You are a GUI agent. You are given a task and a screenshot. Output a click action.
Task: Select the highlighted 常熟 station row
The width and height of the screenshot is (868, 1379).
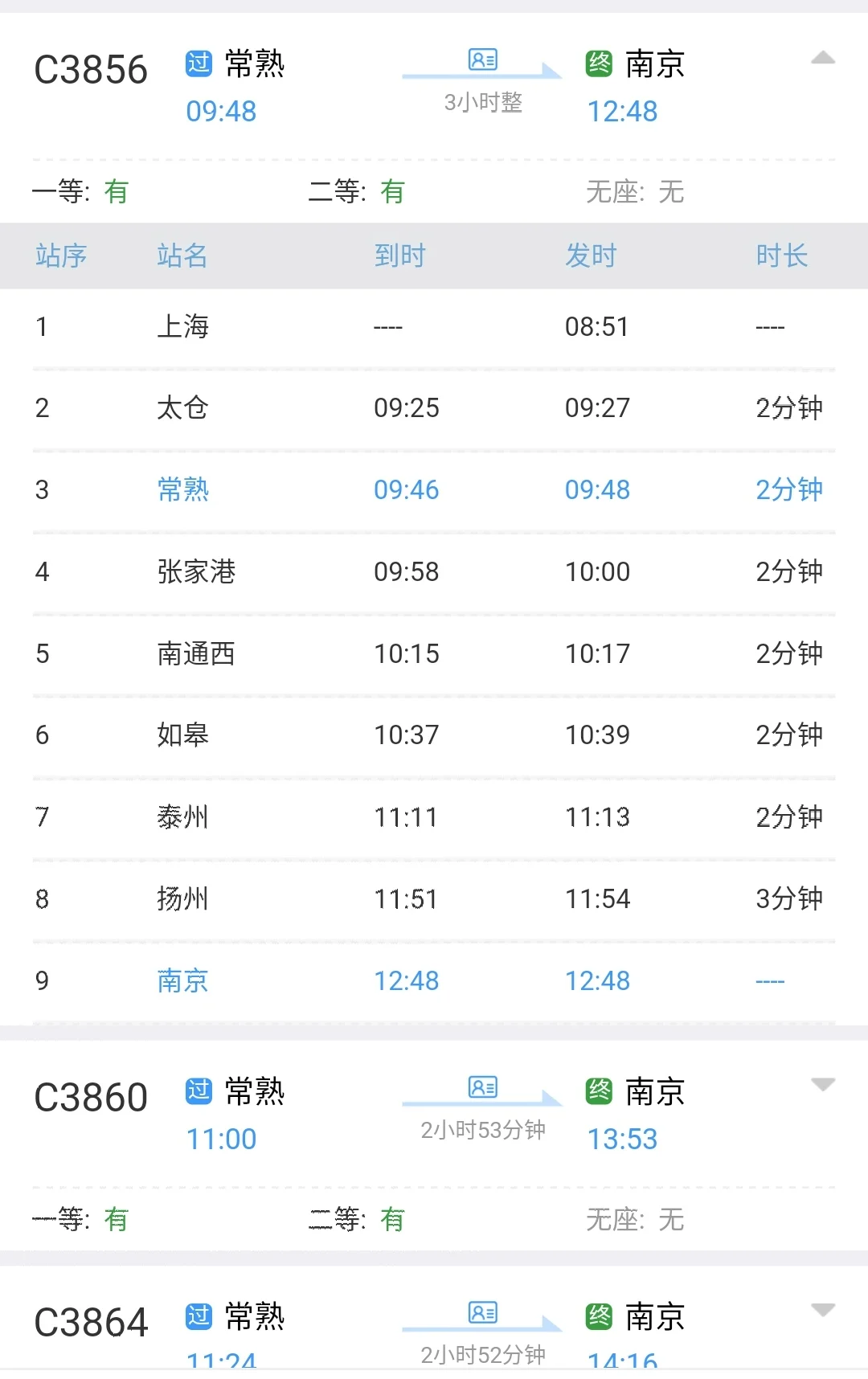point(182,489)
